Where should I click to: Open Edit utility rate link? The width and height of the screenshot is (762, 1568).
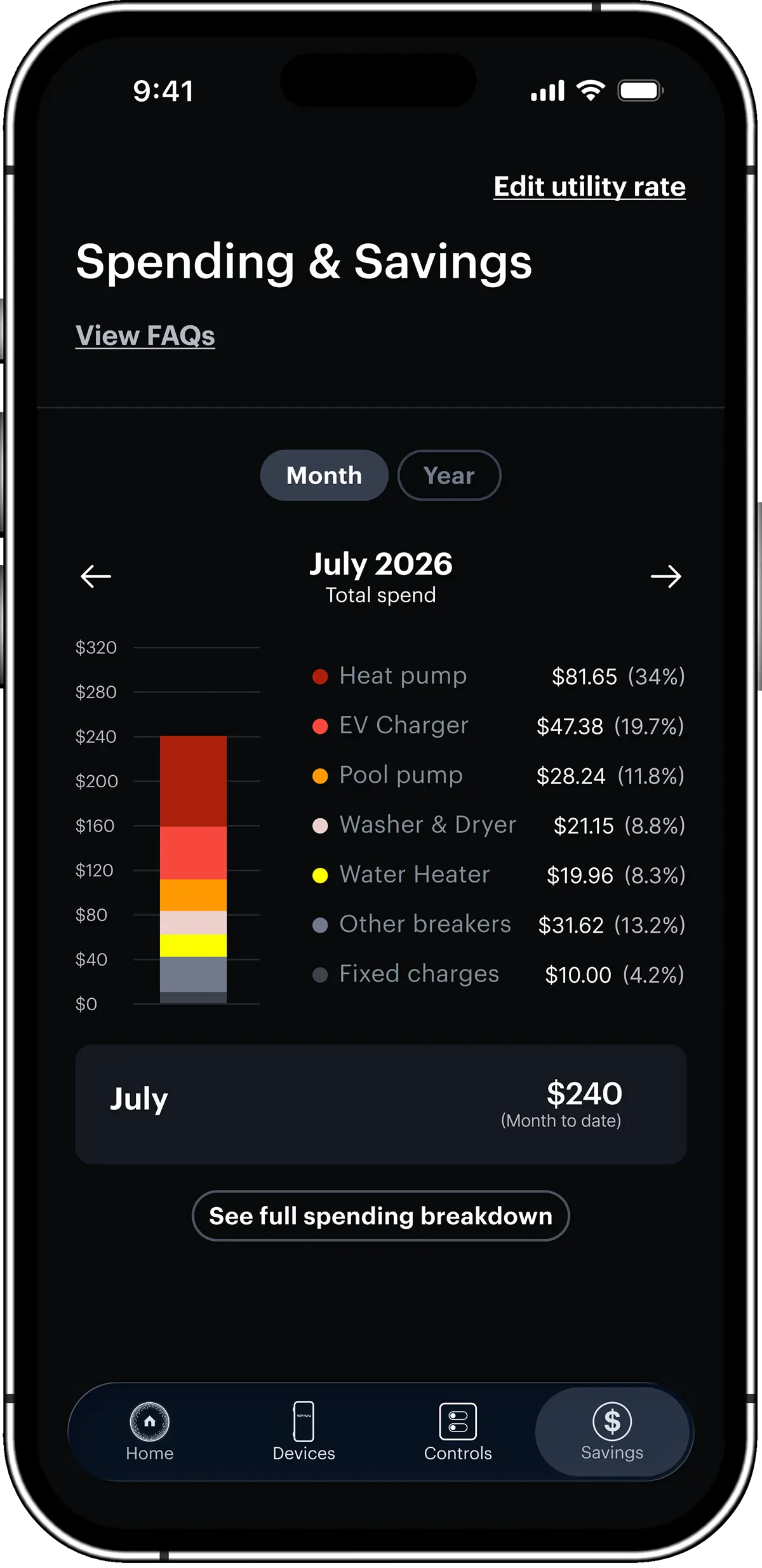pyautogui.click(x=589, y=187)
